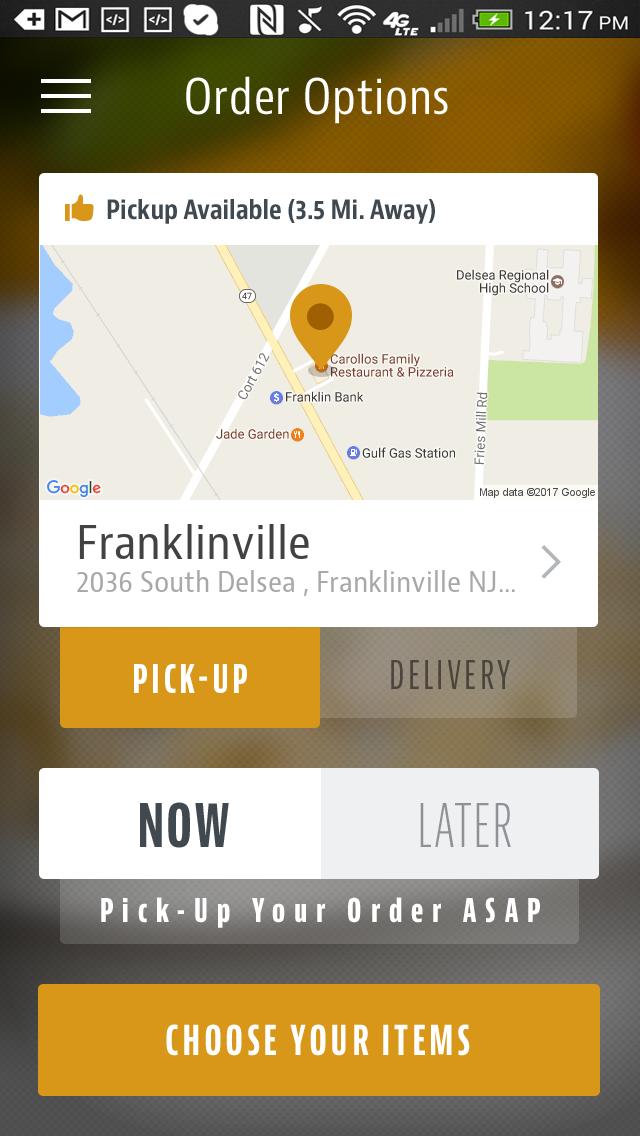The width and height of the screenshot is (640, 1136).
Task: Select the Pick-Up option
Action: (x=190, y=677)
